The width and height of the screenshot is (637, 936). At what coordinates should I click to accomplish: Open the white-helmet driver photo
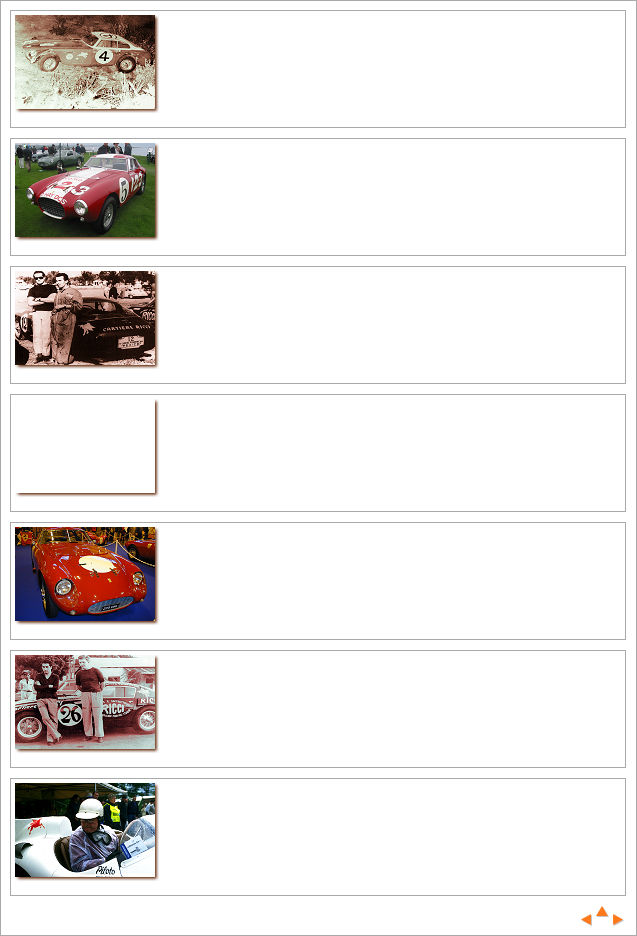point(85,829)
